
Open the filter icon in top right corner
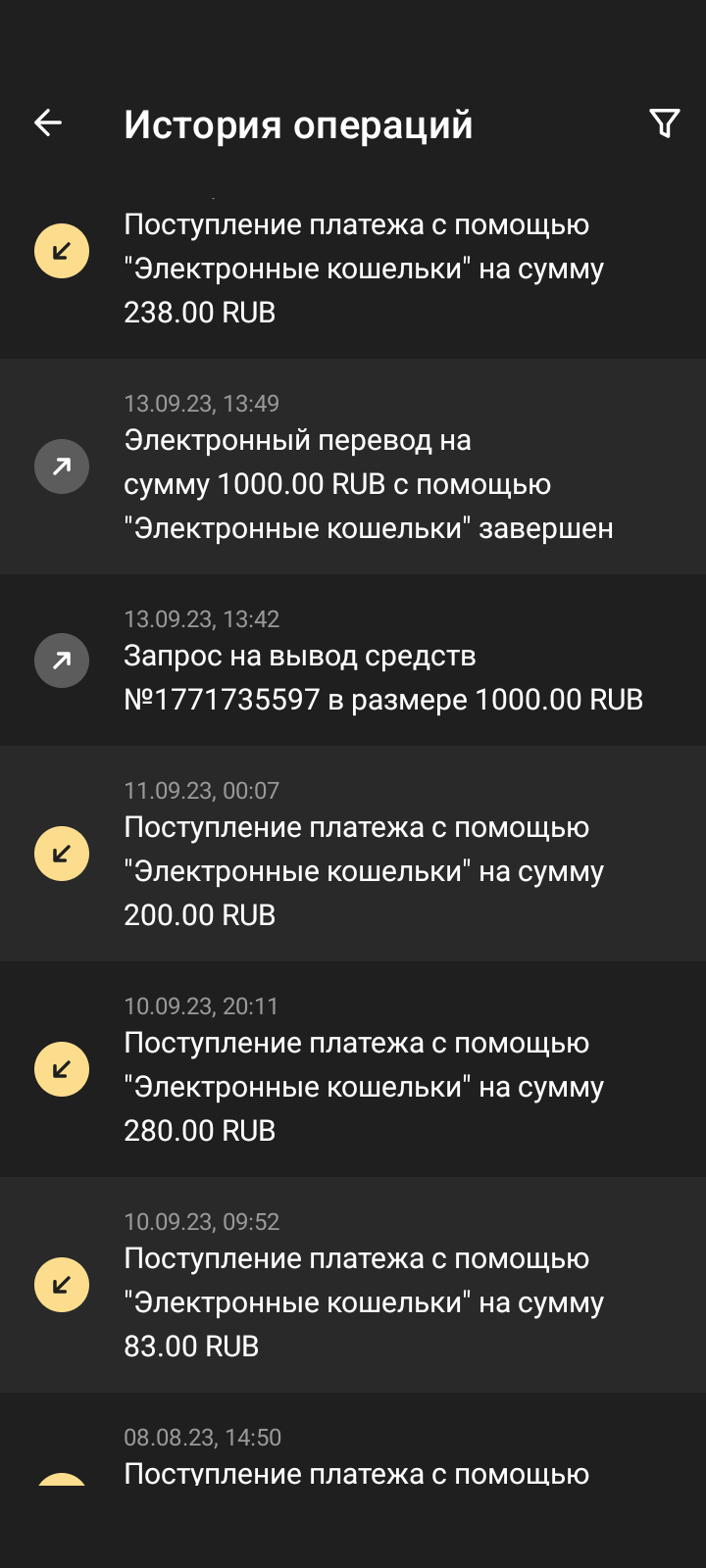pyautogui.click(x=666, y=121)
